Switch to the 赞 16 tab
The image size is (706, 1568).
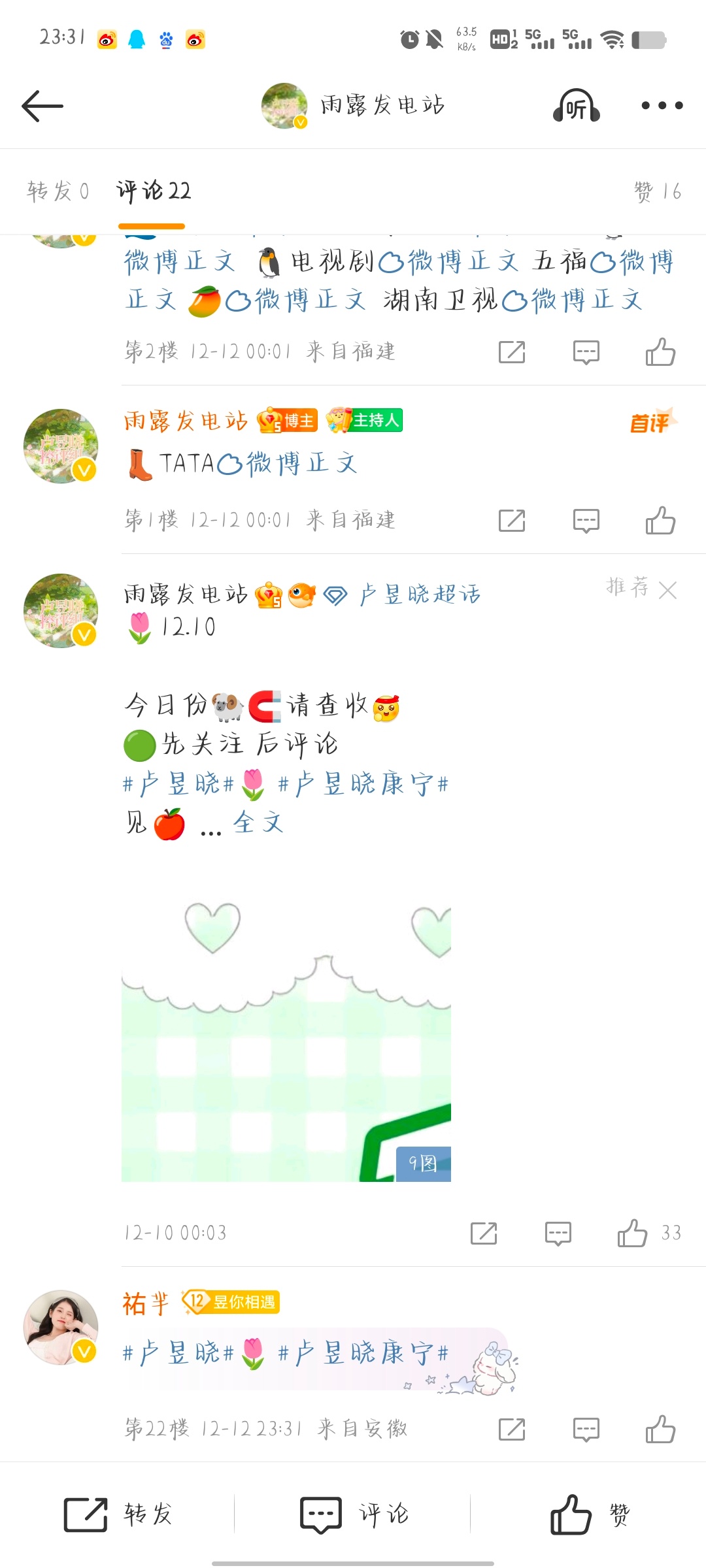pos(658,191)
